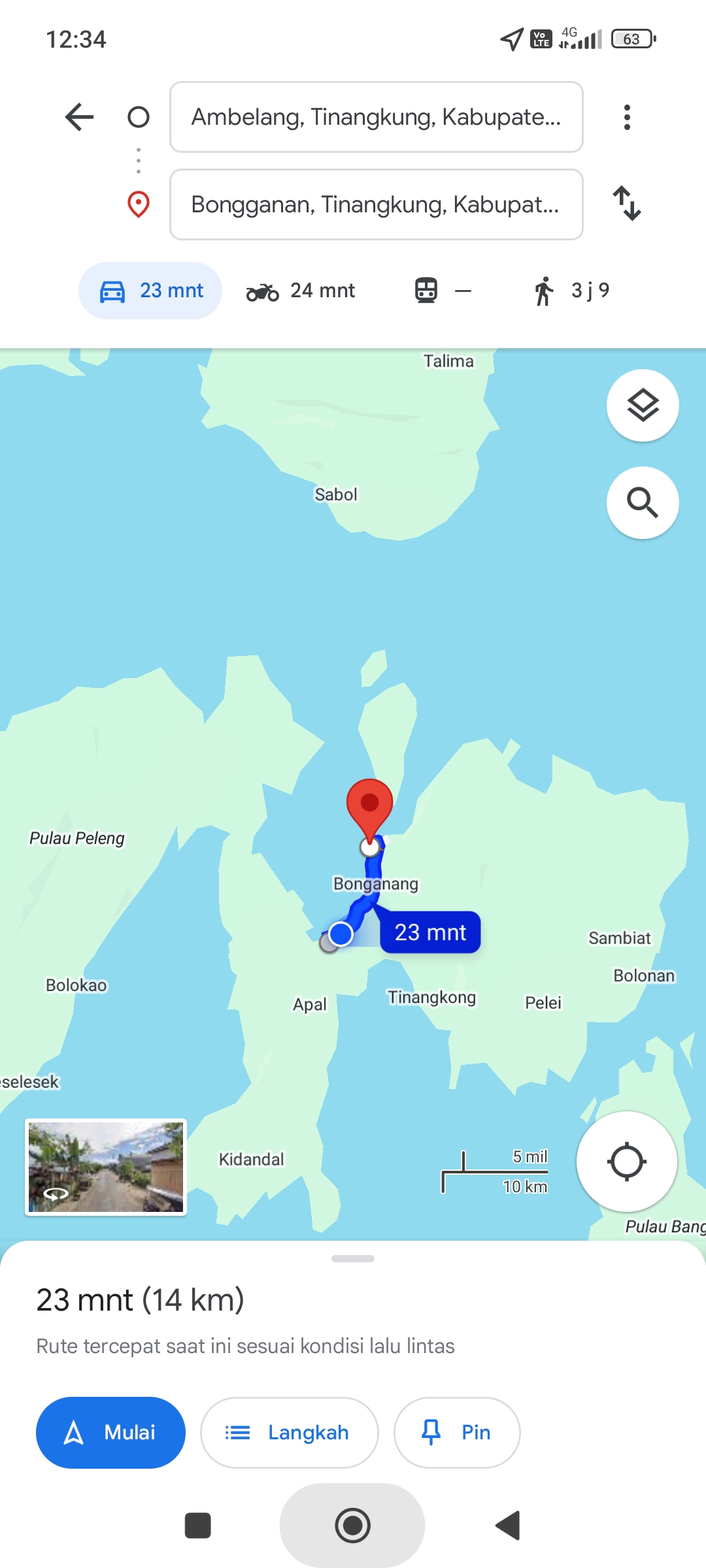Open the map layers button
This screenshot has width=706, height=1568.
coord(643,406)
